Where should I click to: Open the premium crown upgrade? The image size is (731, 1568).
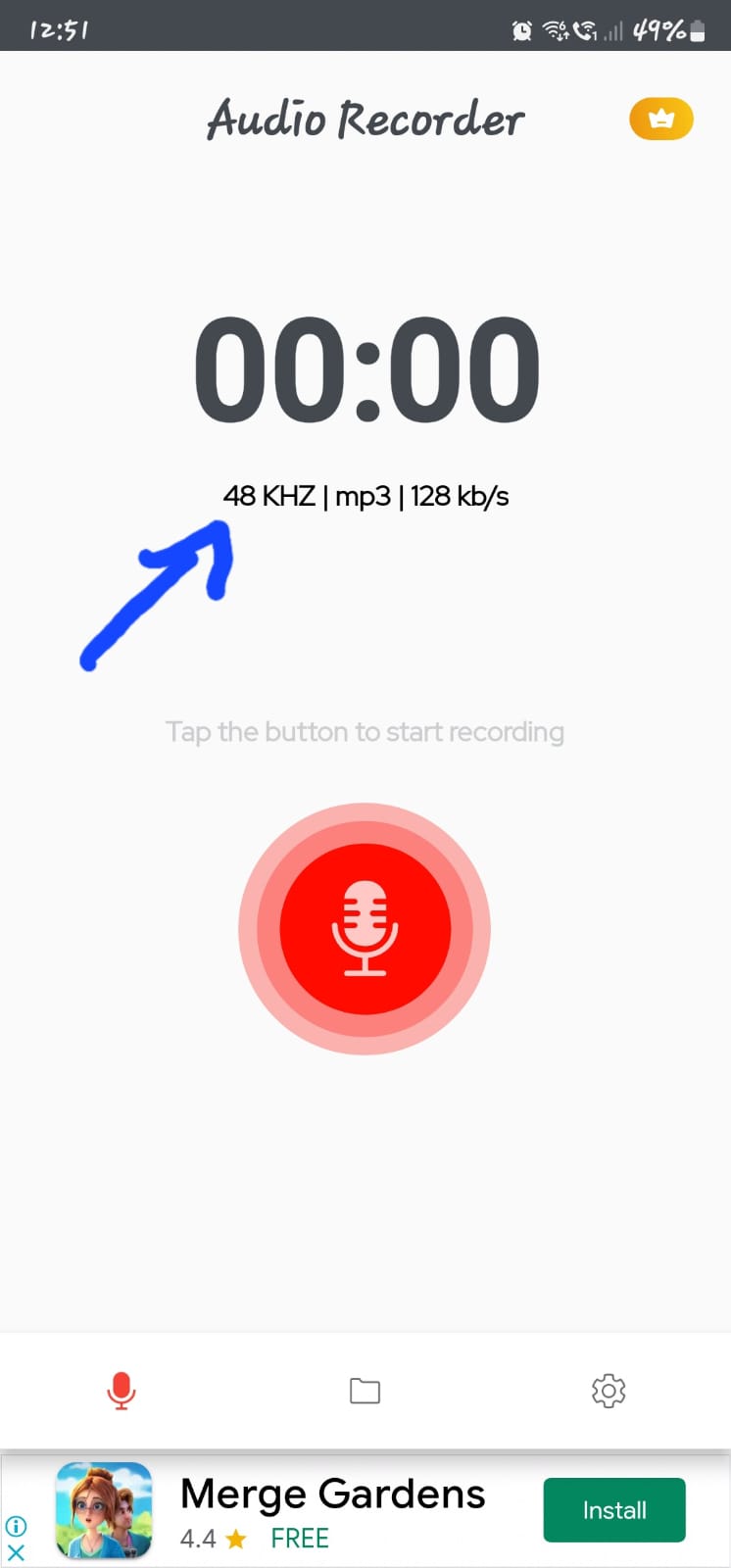pos(661,120)
